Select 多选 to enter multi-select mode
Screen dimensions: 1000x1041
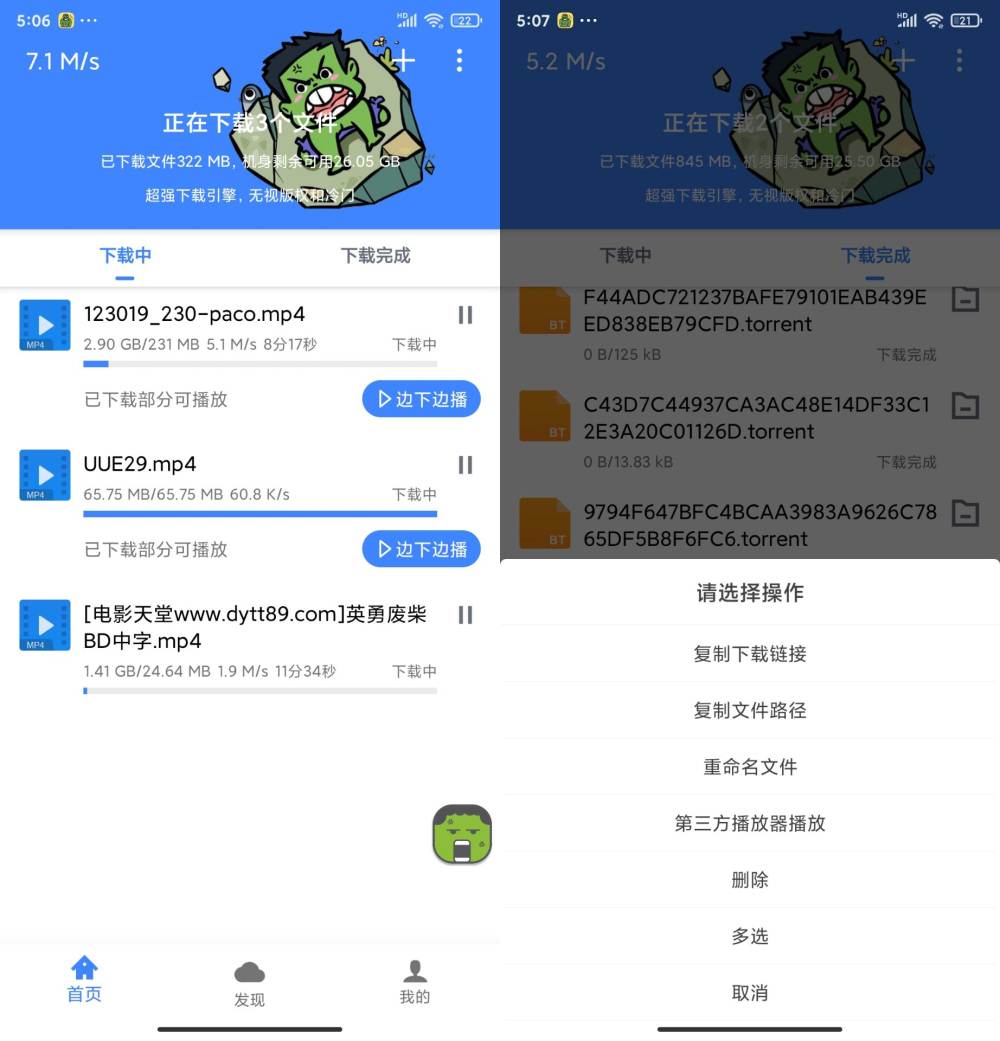click(x=750, y=936)
